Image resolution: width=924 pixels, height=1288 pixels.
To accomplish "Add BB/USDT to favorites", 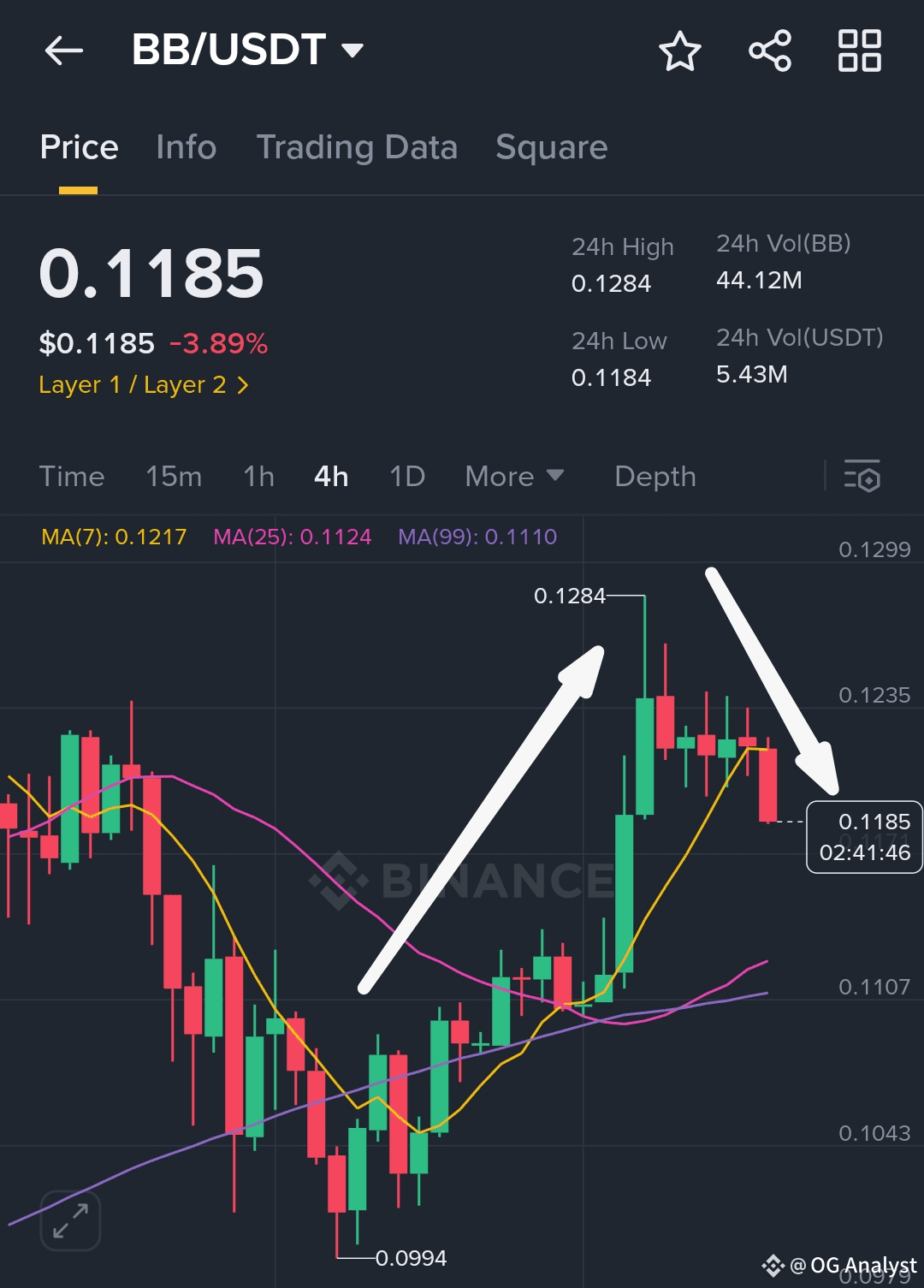I will (x=680, y=50).
